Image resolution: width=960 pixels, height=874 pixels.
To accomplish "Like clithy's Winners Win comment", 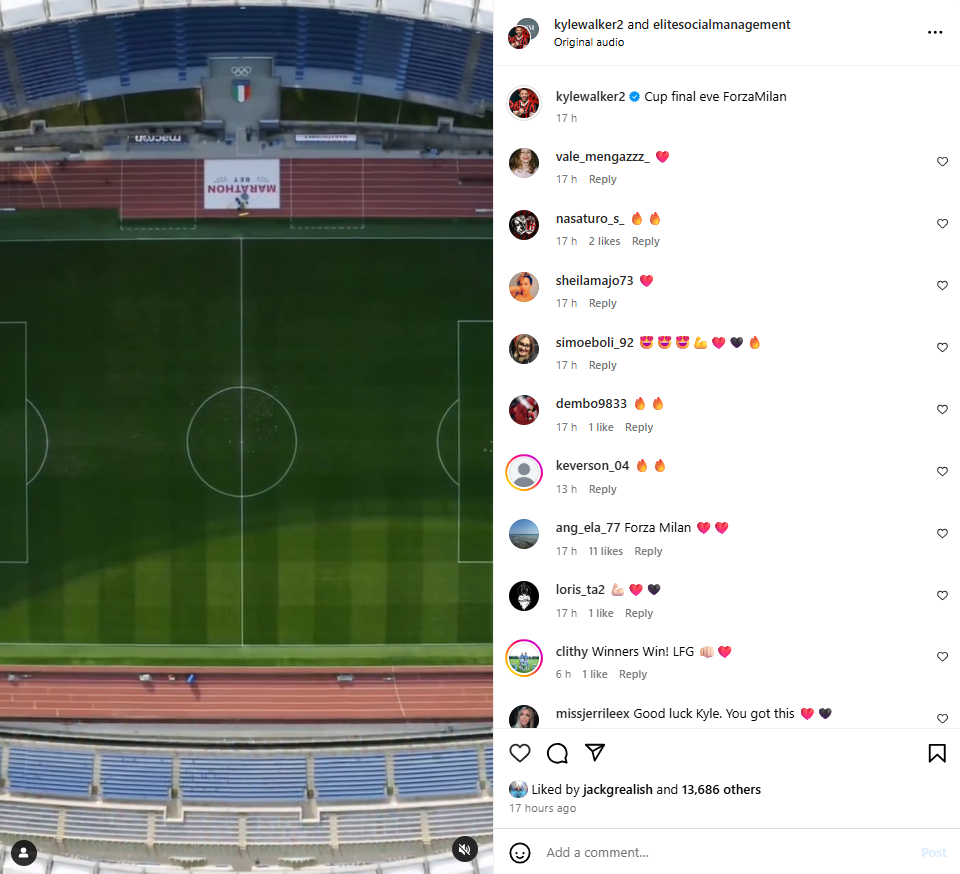I will tap(942, 657).
